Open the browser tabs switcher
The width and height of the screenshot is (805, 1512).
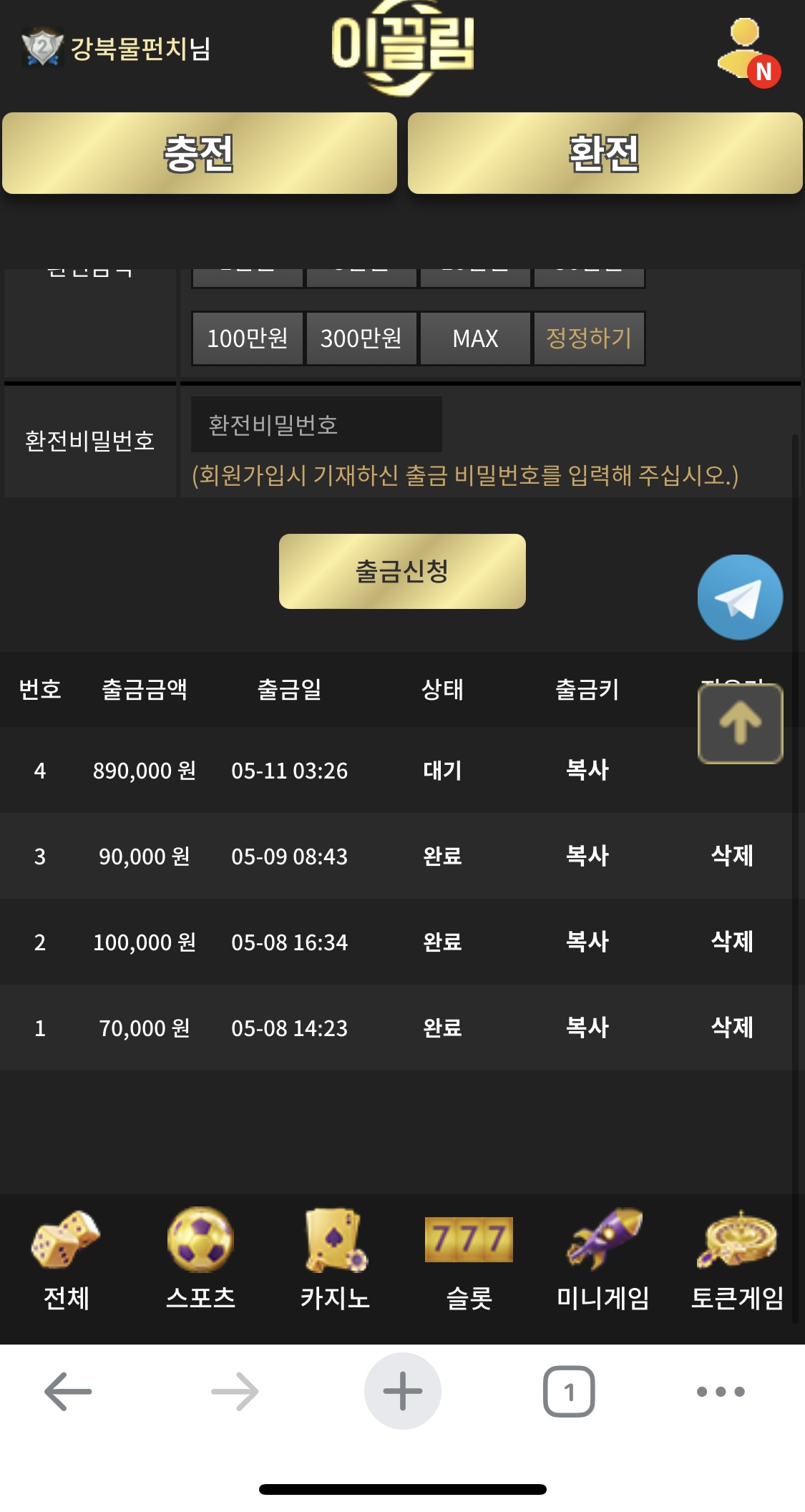569,1391
